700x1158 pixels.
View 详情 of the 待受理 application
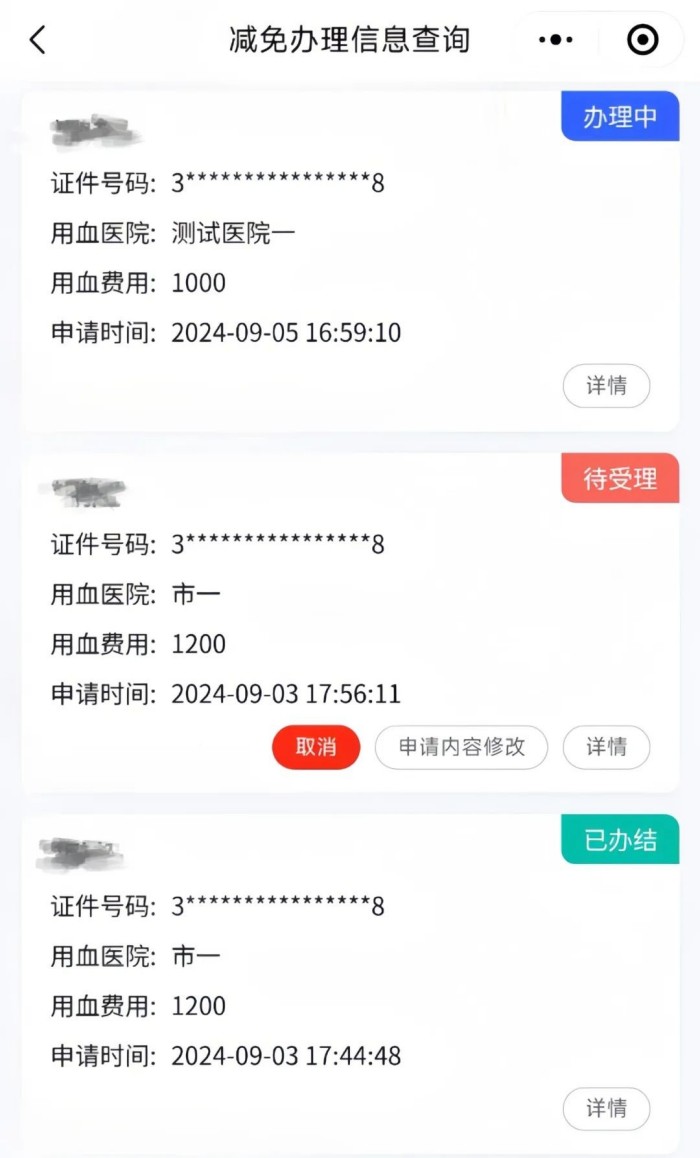[x=606, y=747]
